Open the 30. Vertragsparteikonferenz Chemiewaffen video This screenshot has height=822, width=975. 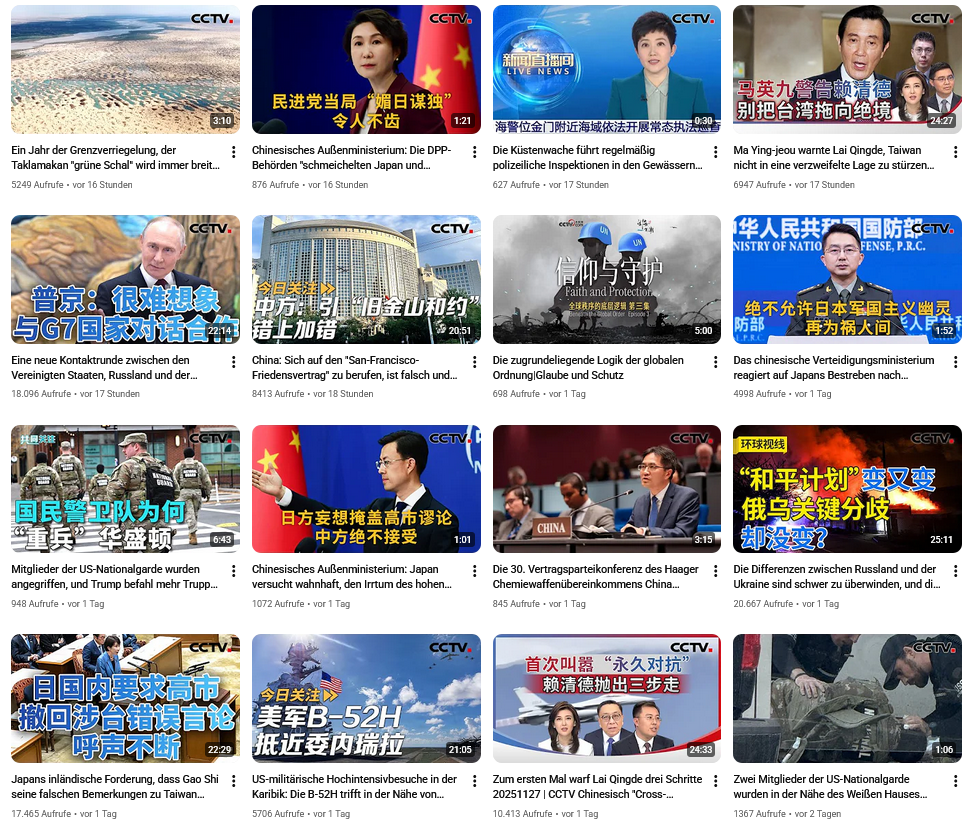coord(606,489)
